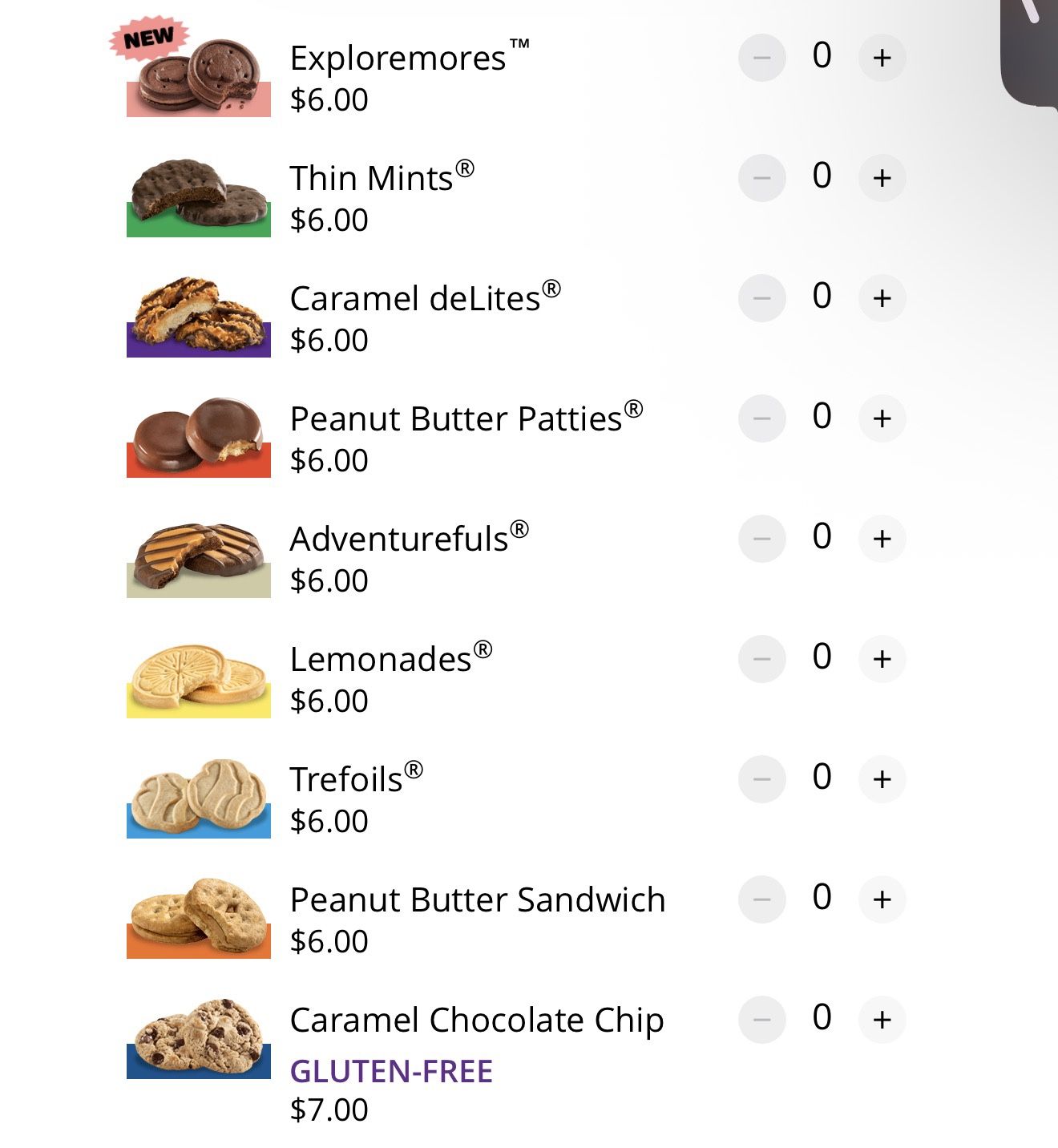Select the GLUTEN-FREE label

pos(392,1069)
